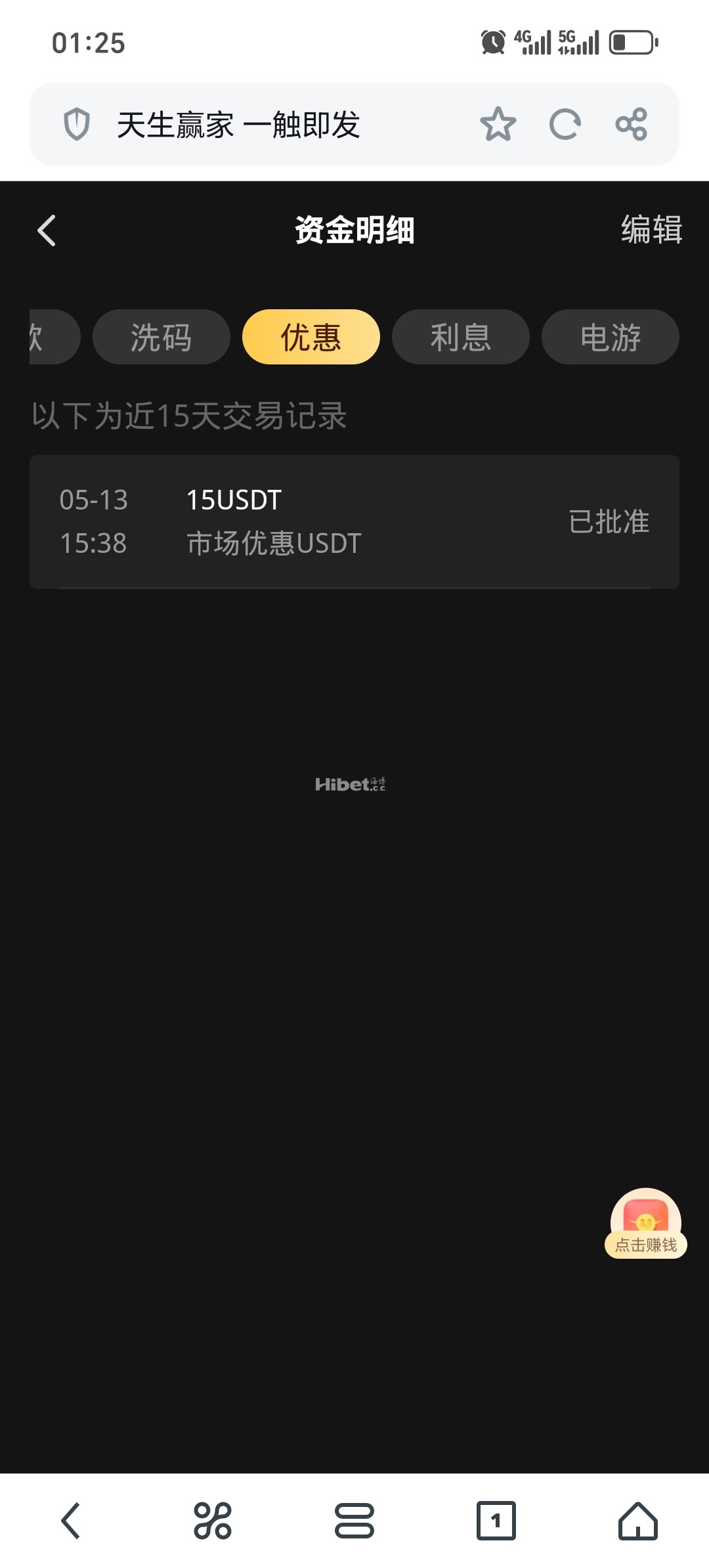Viewport: 709px width, 1568px height.
Task: Tap 编辑 in the top right corner
Action: pyautogui.click(x=651, y=231)
